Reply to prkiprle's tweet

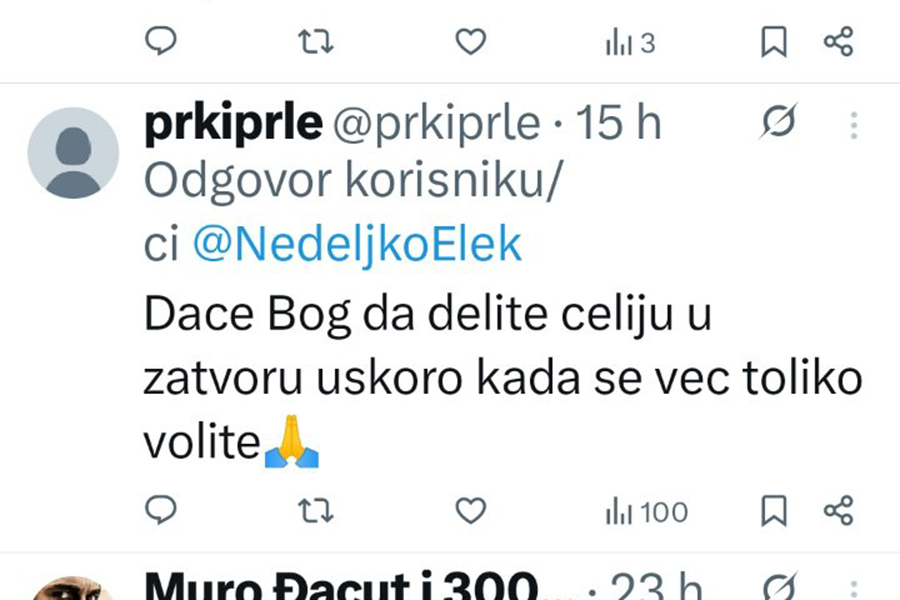pos(161,511)
